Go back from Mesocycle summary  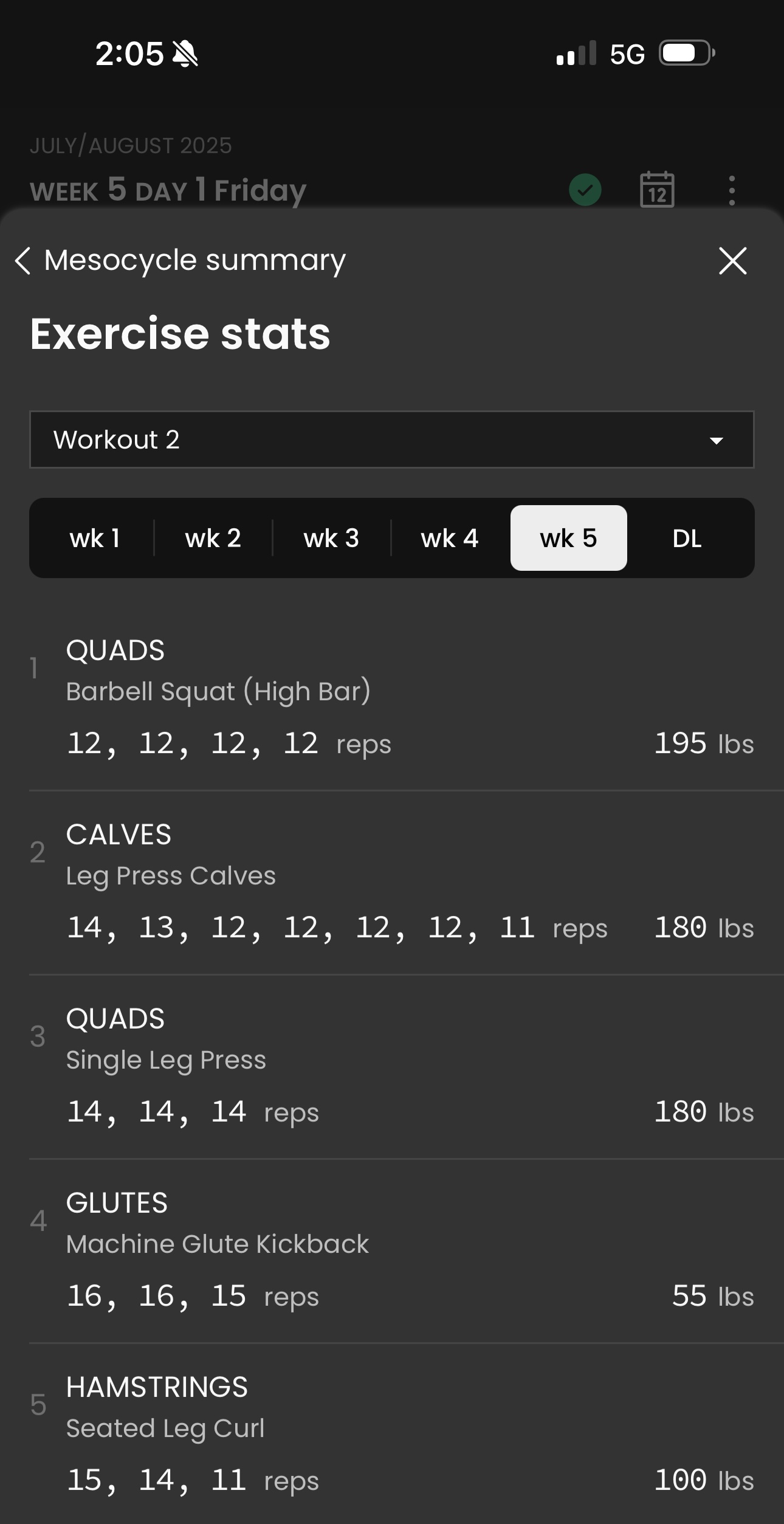tap(23, 261)
